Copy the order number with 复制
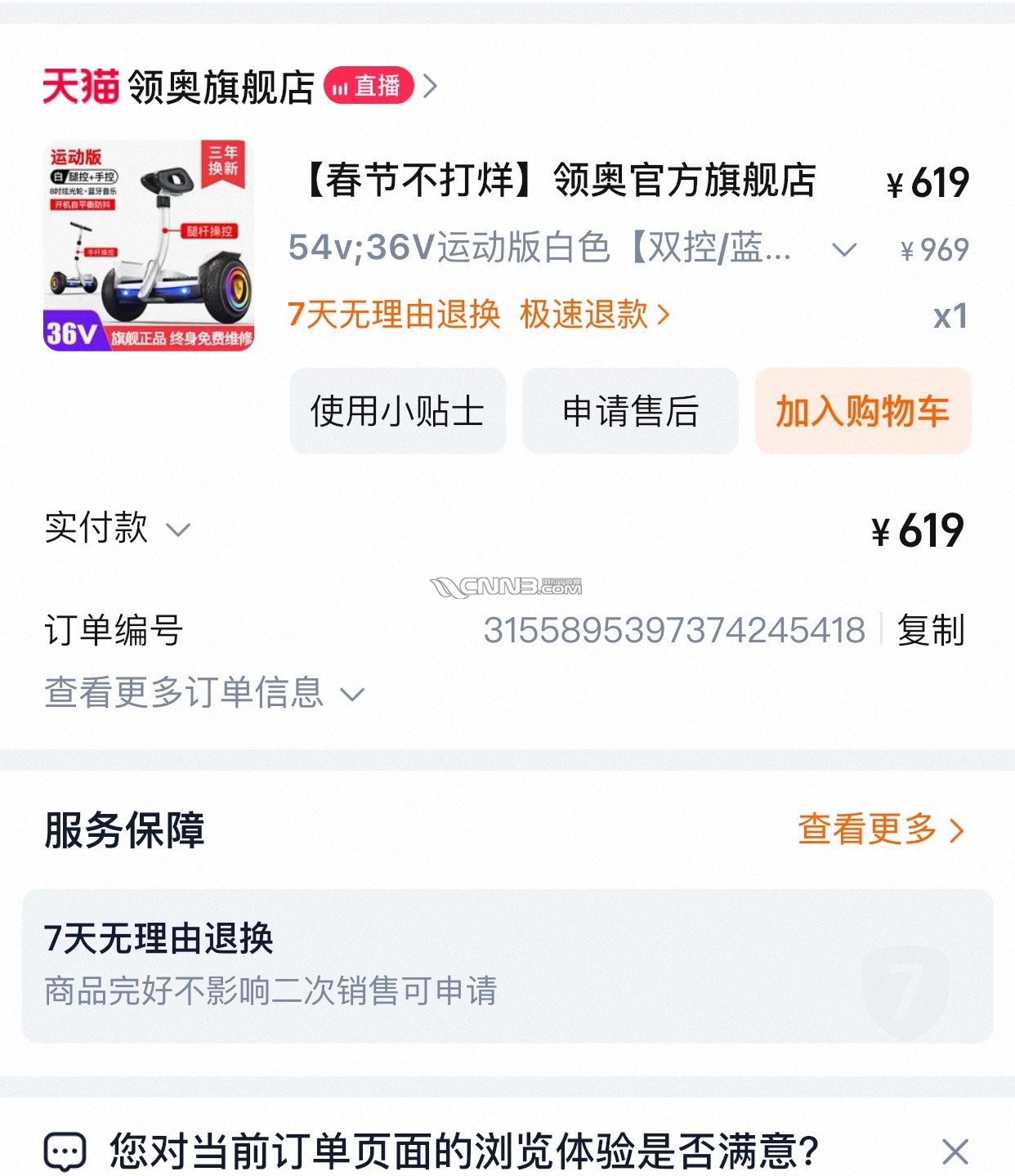1015x1176 pixels. 931,630
